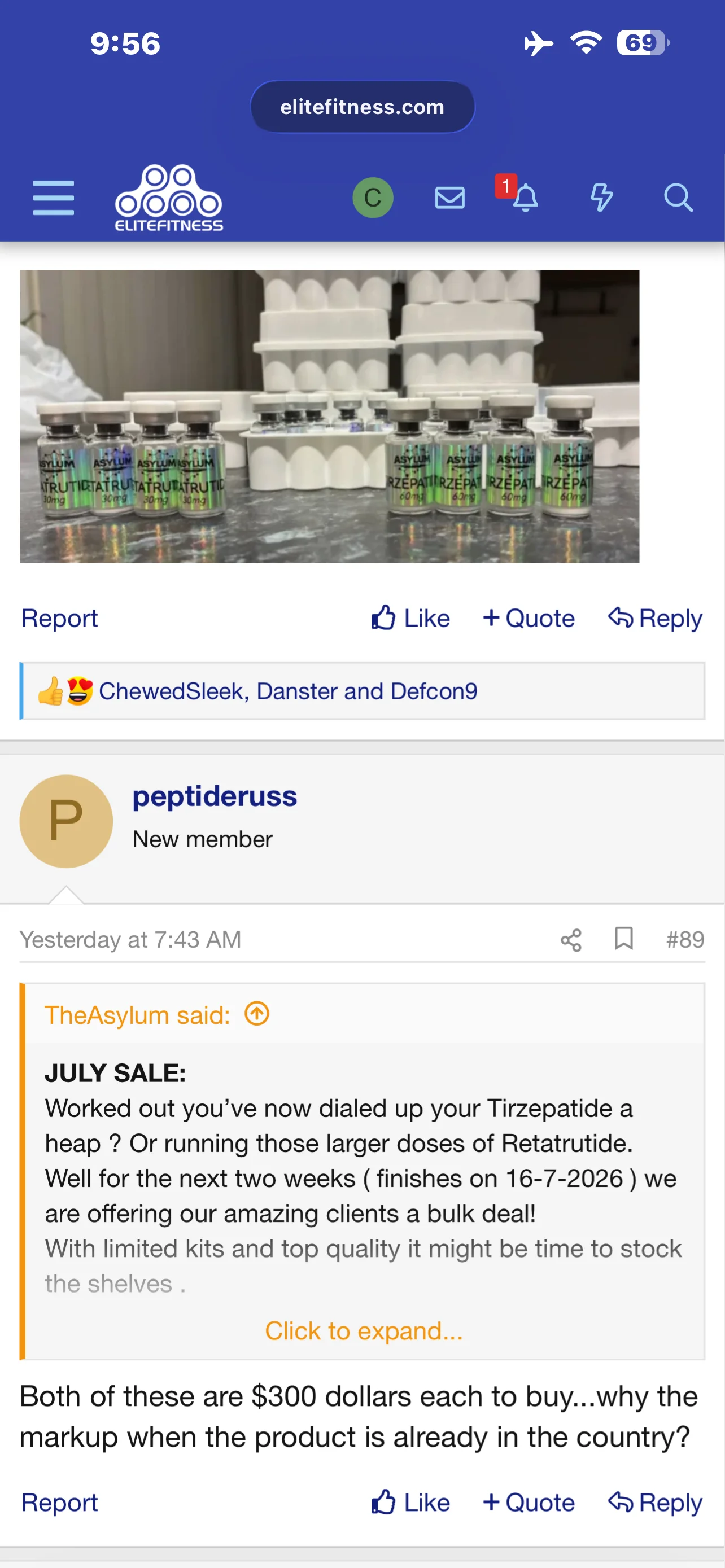
Task: Open the post number #89 permalink
Action: pyautogui.click(x=685, y=940)
